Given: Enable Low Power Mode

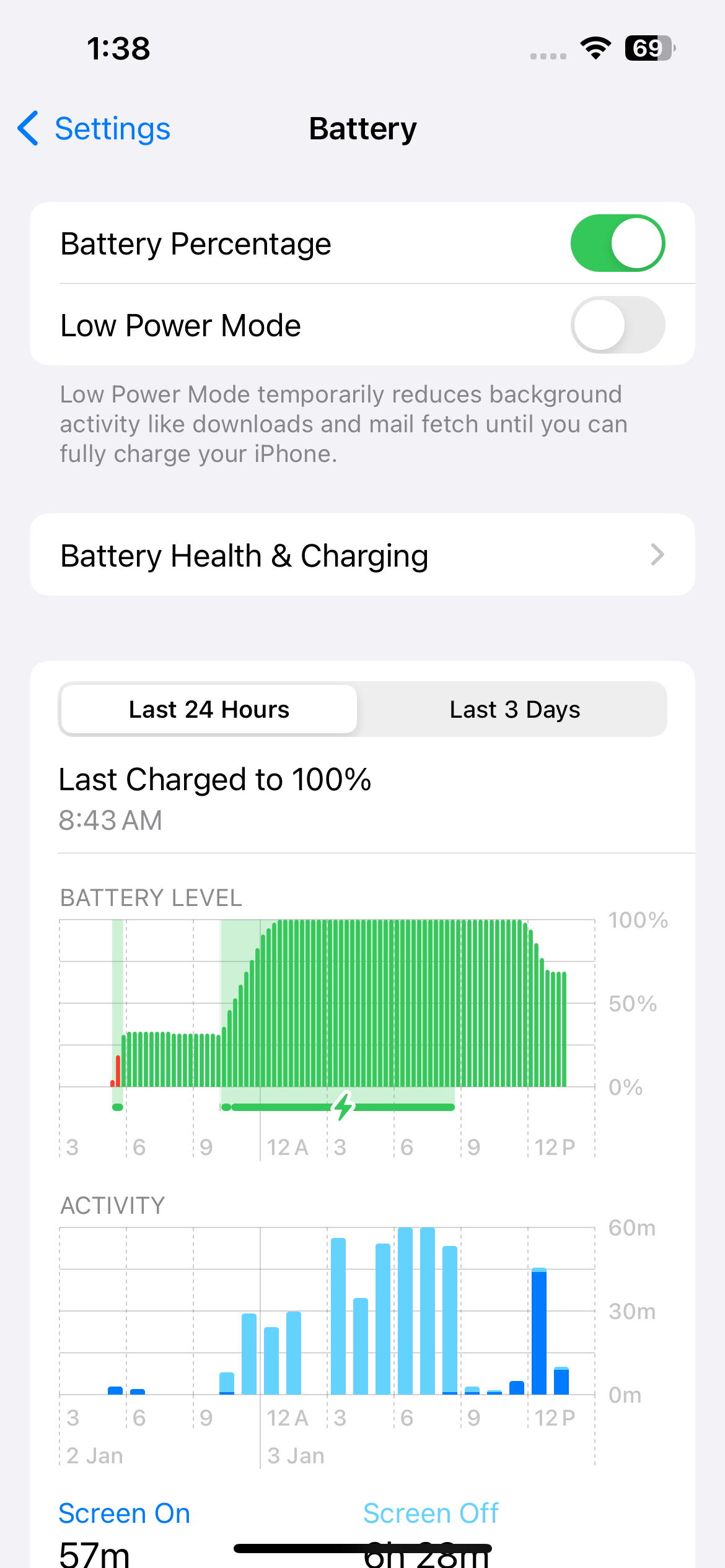Looking at the screenshot, I should [x=617, y=325].
